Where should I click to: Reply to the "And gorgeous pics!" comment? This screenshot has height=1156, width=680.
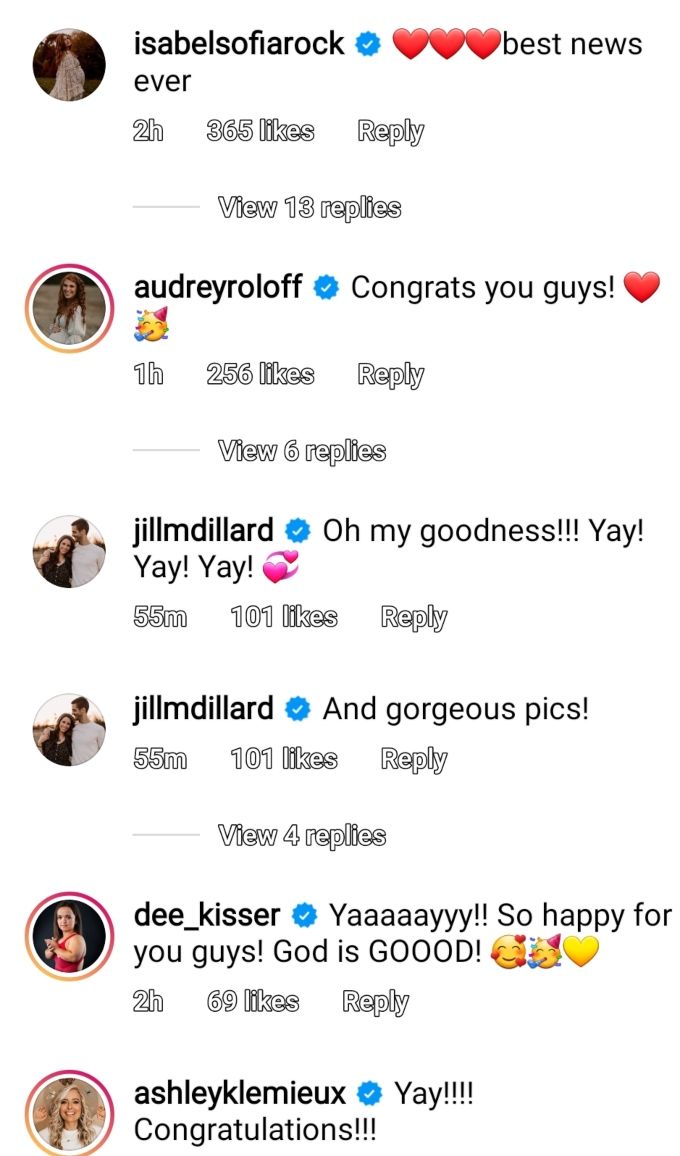pyautogui.click(x=414, y=759)
